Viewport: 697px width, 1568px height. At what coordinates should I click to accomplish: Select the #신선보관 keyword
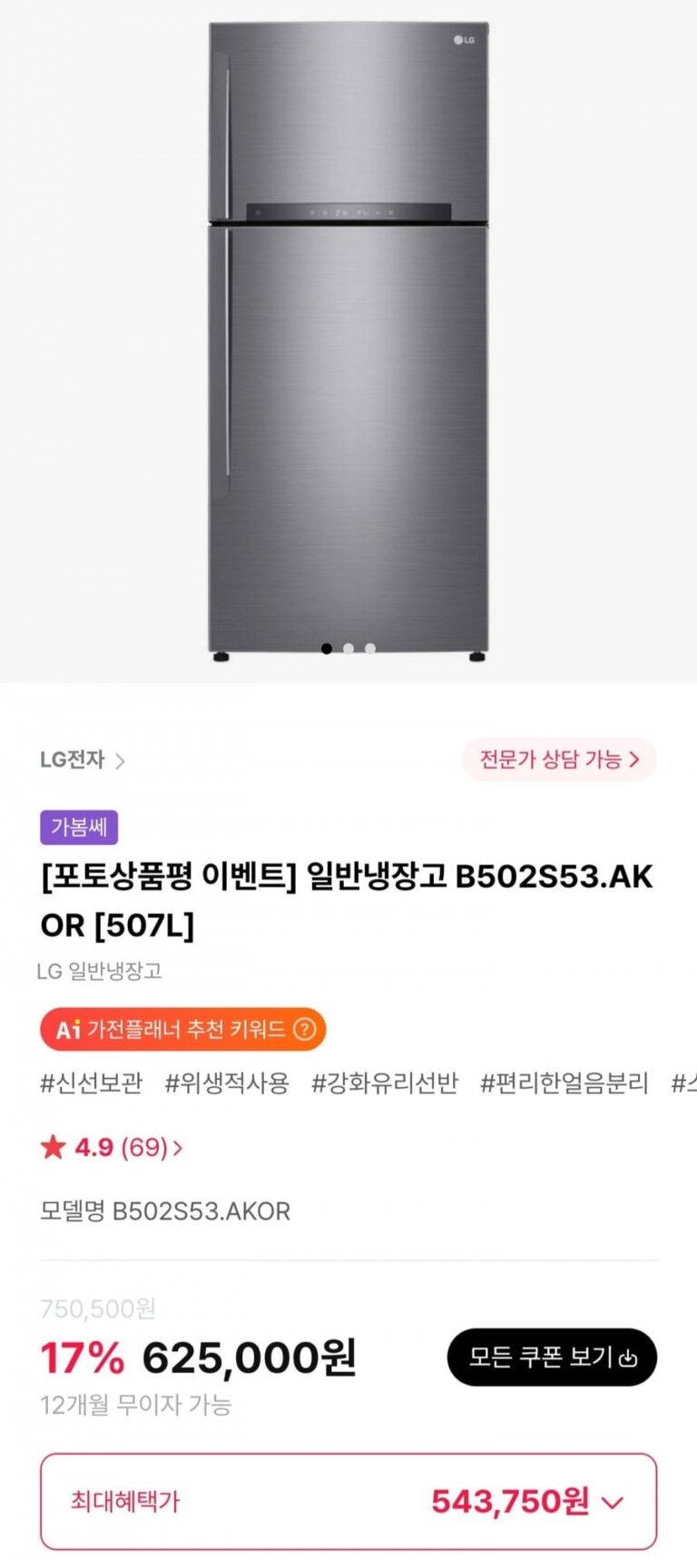(x=92, y=1083)
